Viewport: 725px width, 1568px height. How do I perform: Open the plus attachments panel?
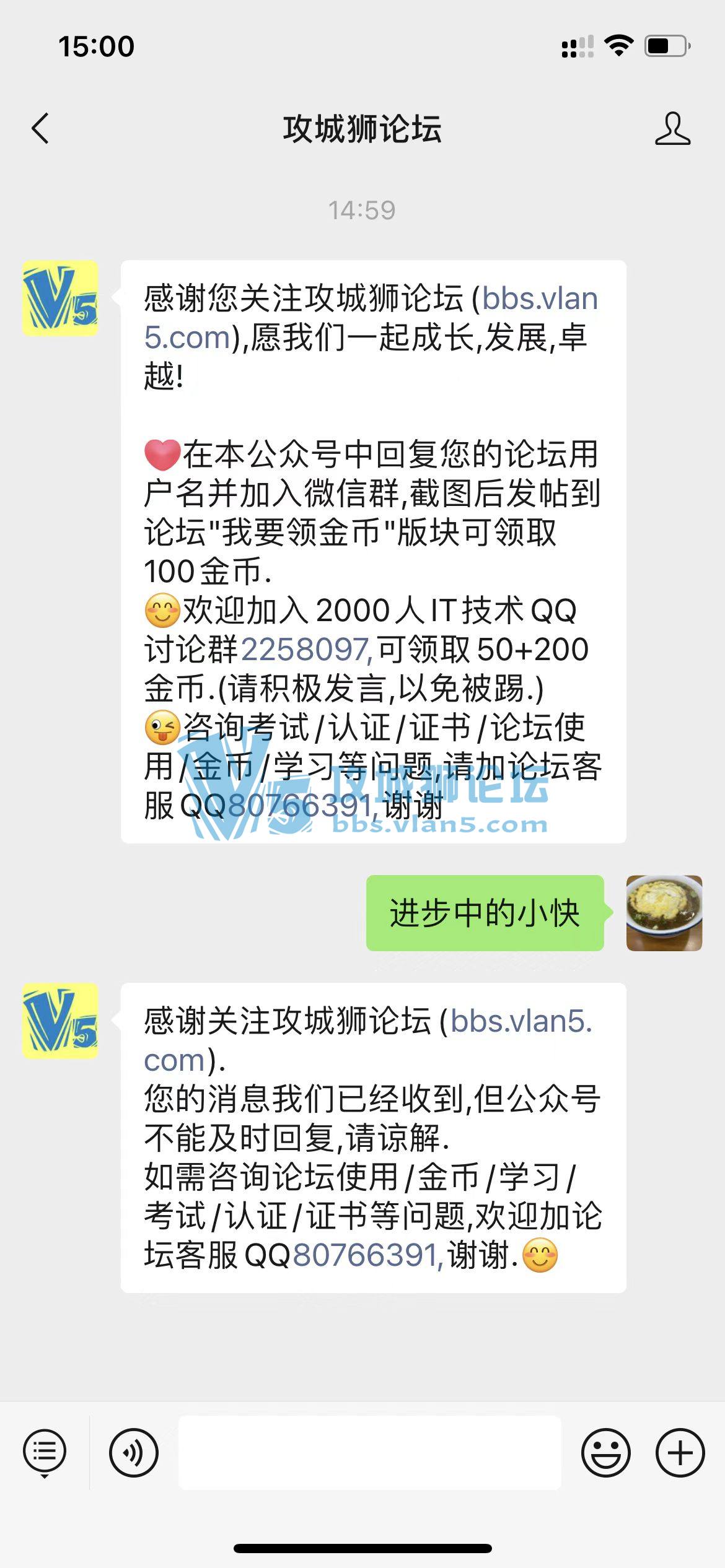tap(680, 1452)
